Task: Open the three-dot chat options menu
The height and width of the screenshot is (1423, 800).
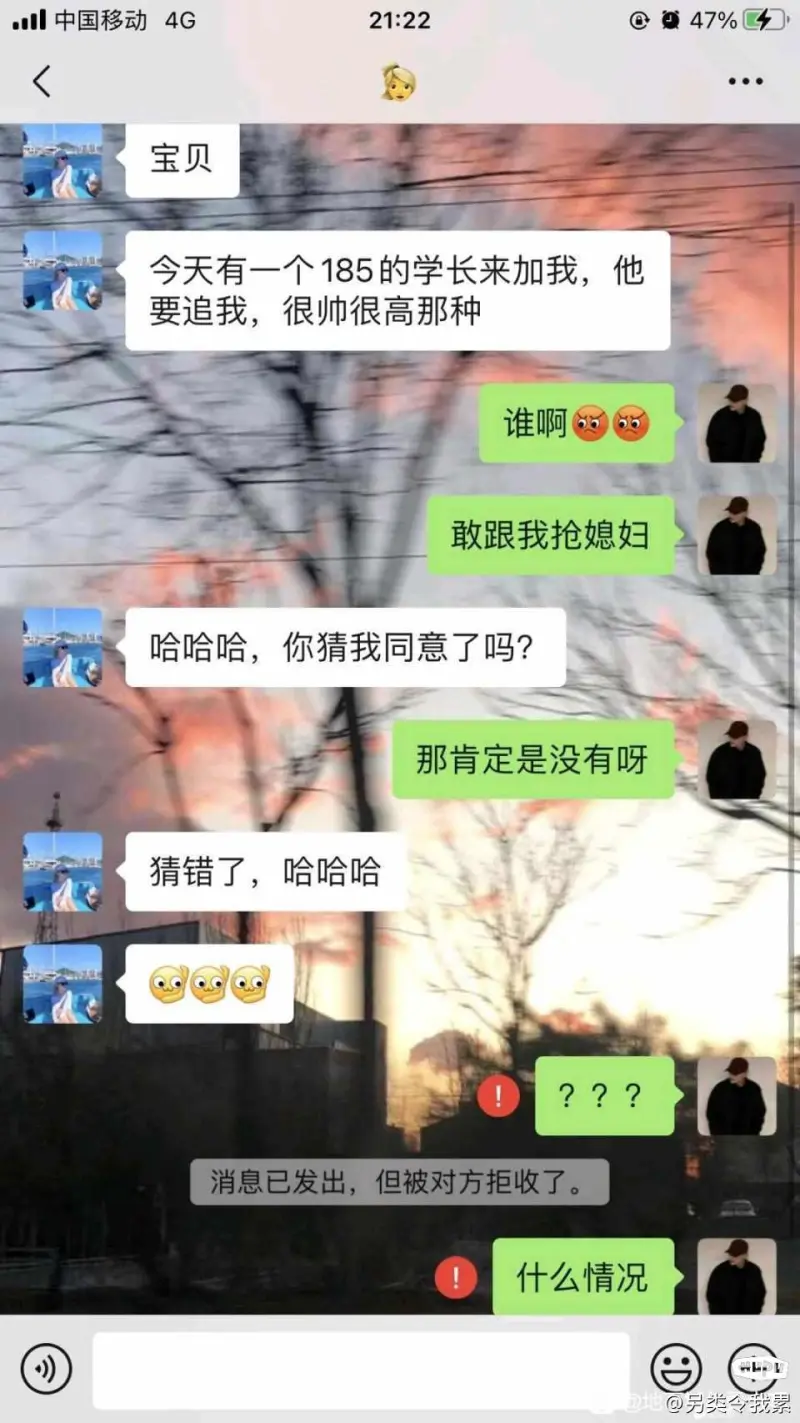Action: click(x=745, y=82)
